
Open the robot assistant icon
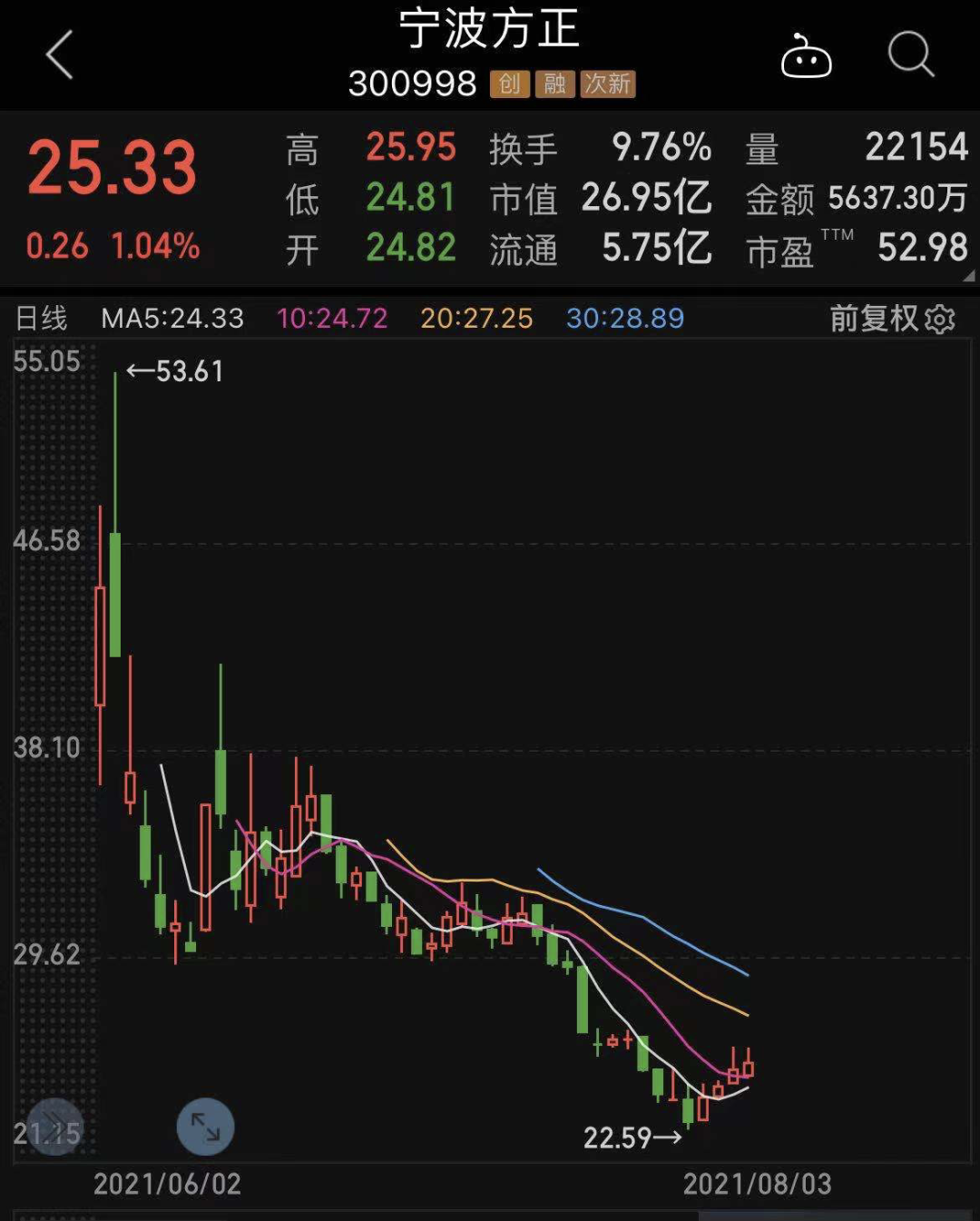(806, 57)
